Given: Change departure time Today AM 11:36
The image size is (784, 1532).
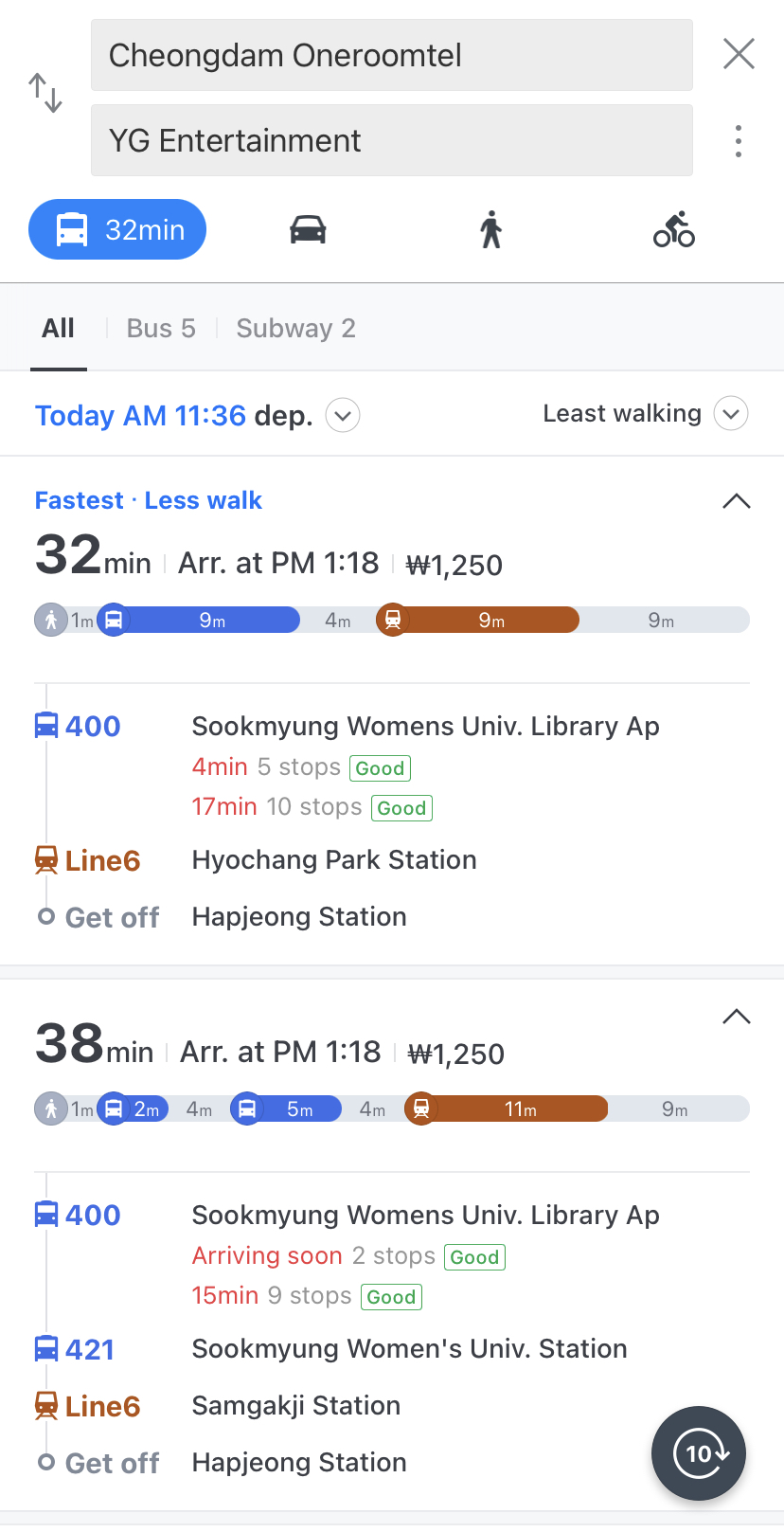Looking at the screenshot, I should click(x=197, y=416).
